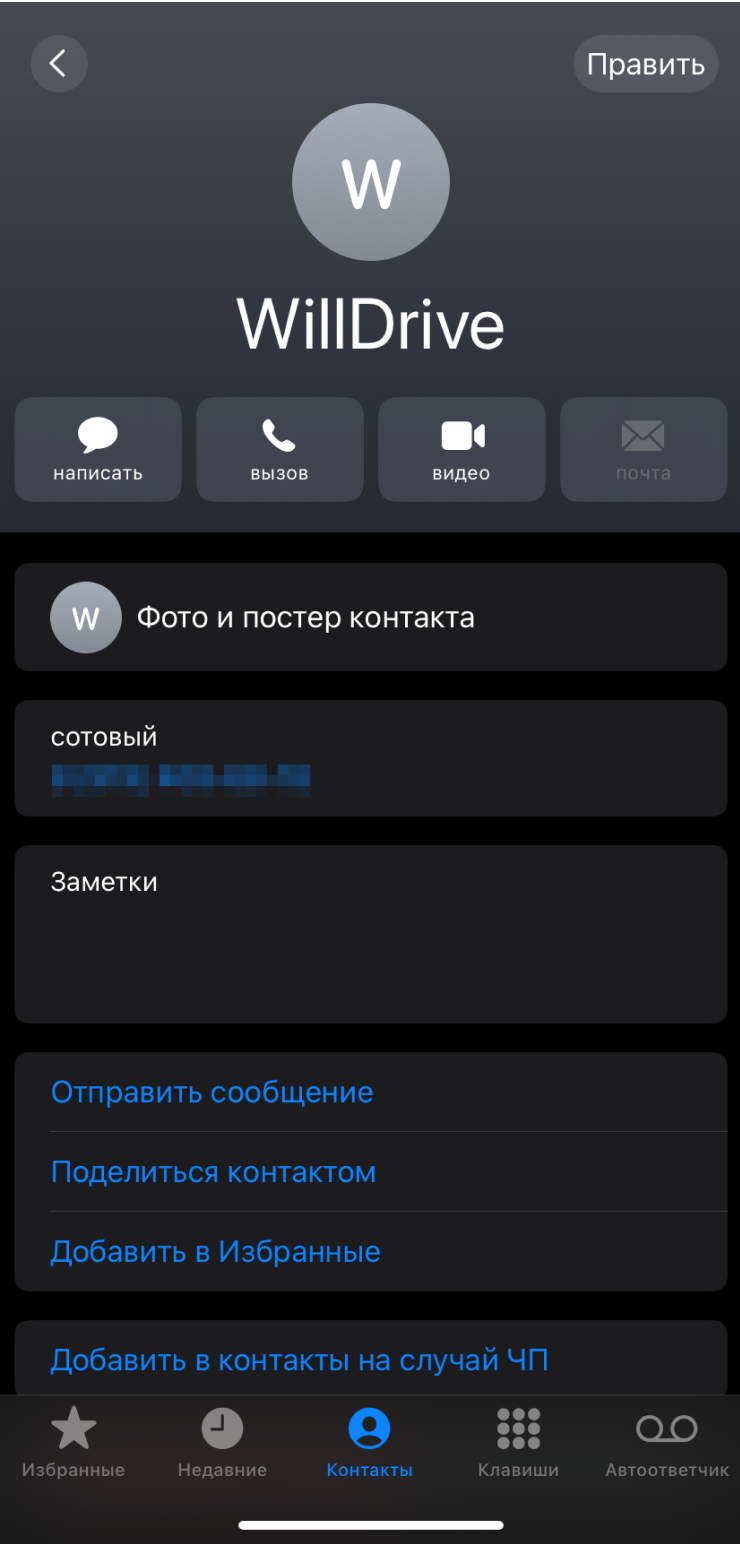Choose Поделиться контактом
The height and width of the screenshot is (1544, 740).
point(213,1171)
